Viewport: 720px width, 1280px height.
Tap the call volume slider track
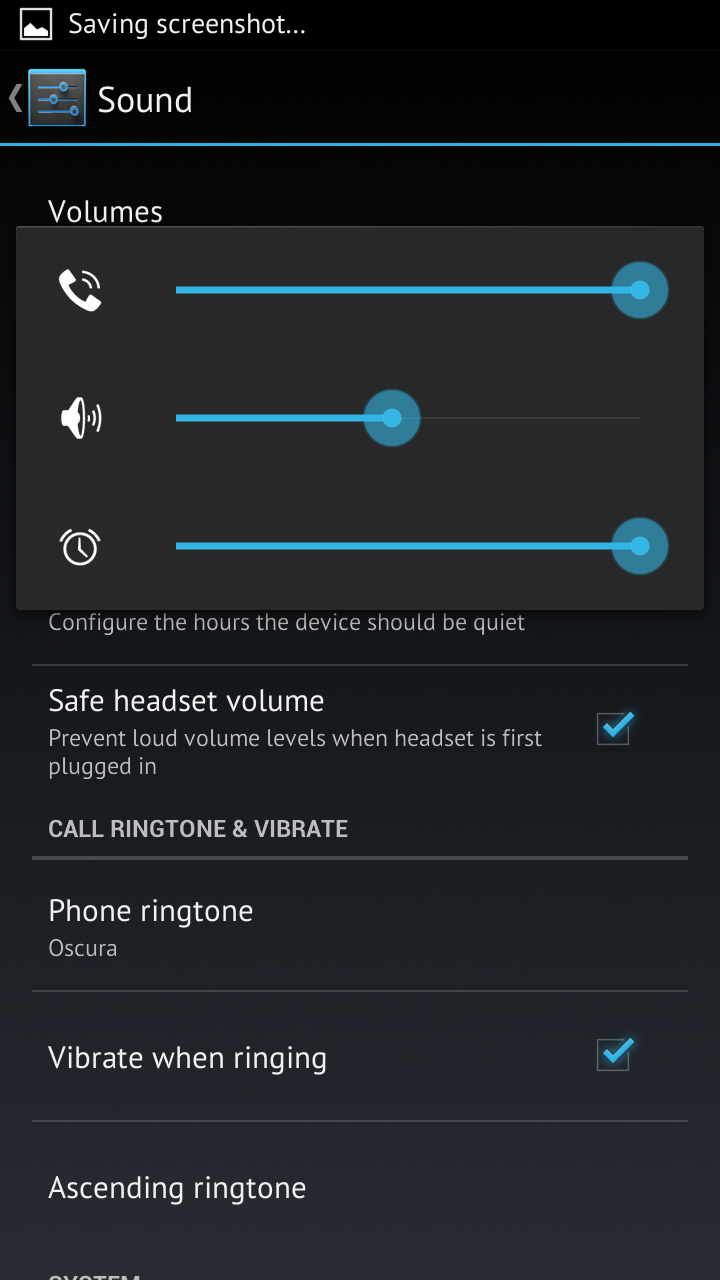tap(408, 290)
